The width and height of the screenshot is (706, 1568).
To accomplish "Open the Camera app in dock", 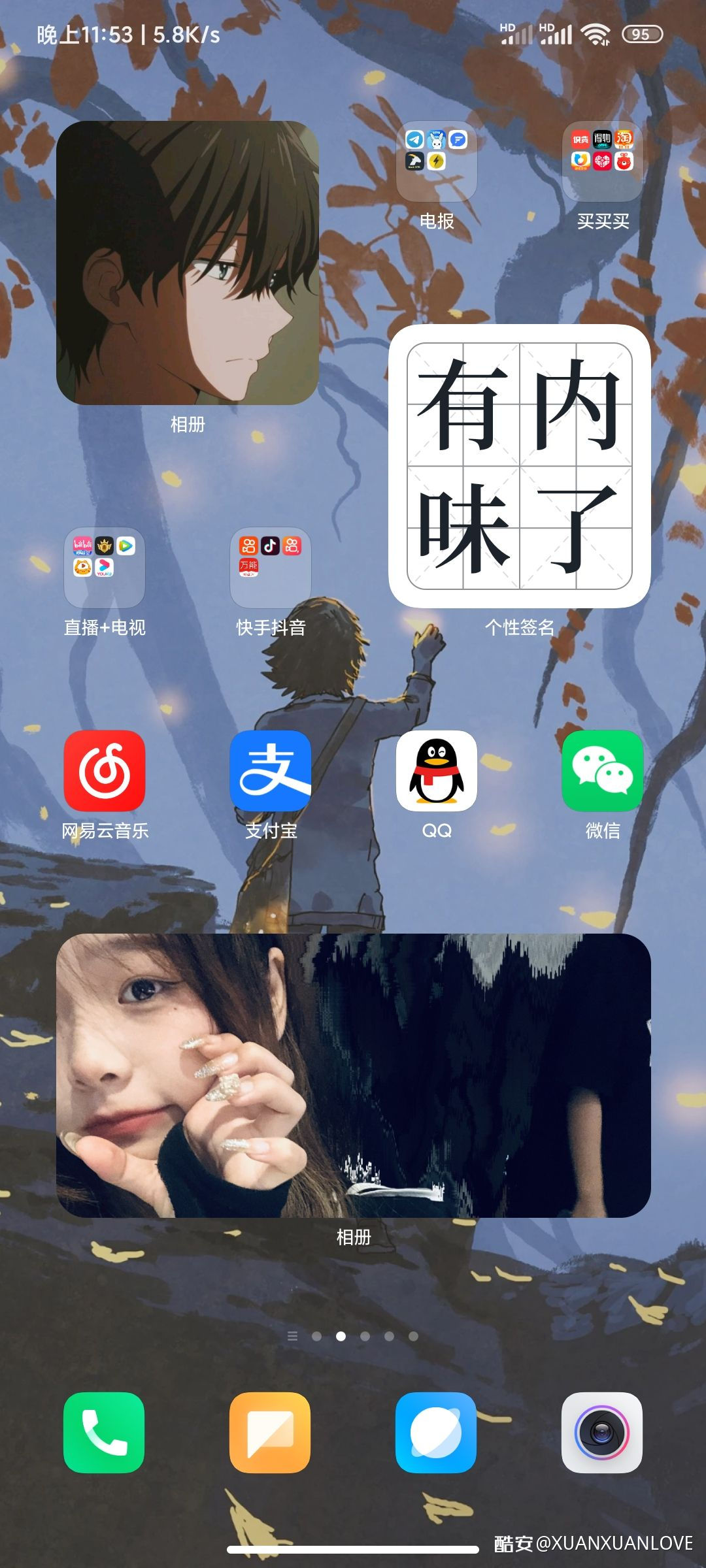I will point(603,1433).
